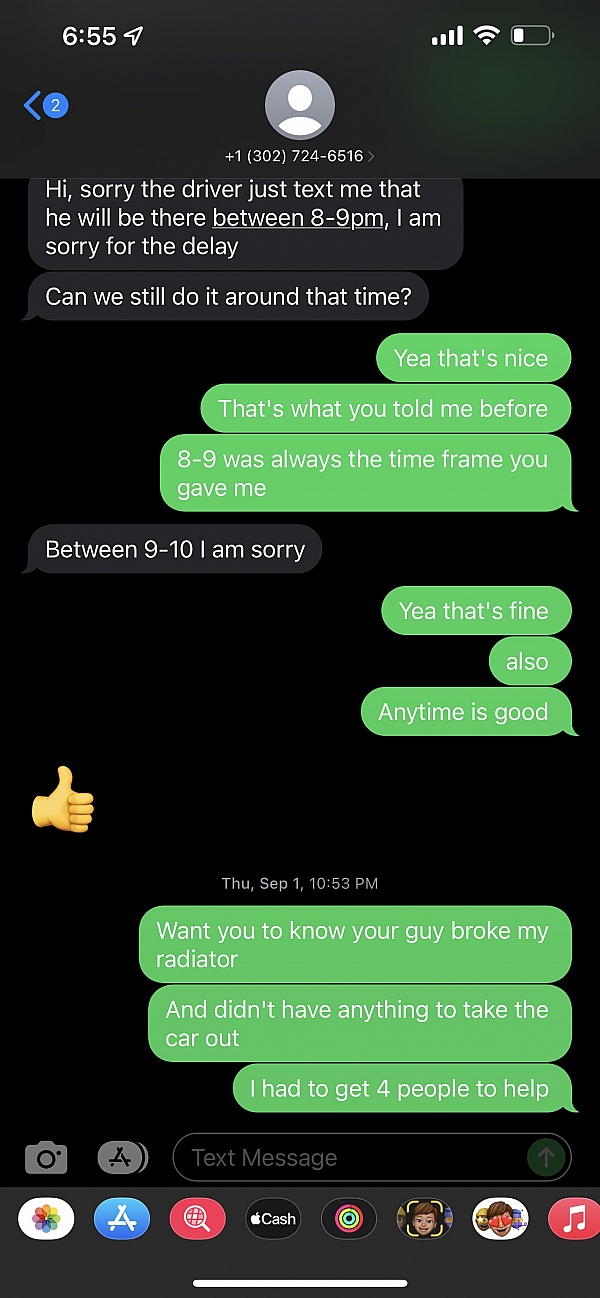This screenshot has height=1298, width=600.
Task: Open the Fitness activity rings app
Action: point(349,1219)
